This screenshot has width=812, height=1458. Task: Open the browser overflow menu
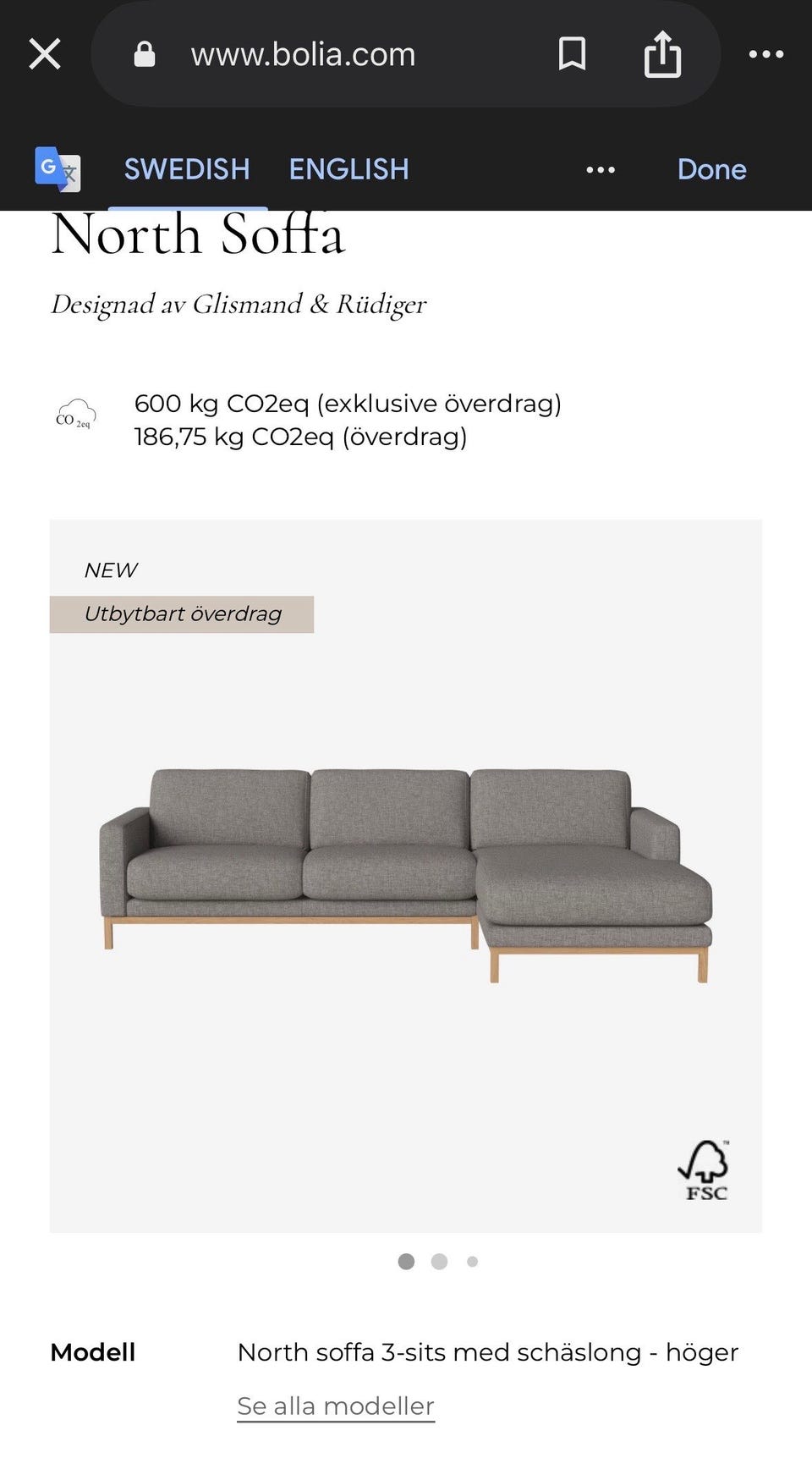tap(765, 54)
